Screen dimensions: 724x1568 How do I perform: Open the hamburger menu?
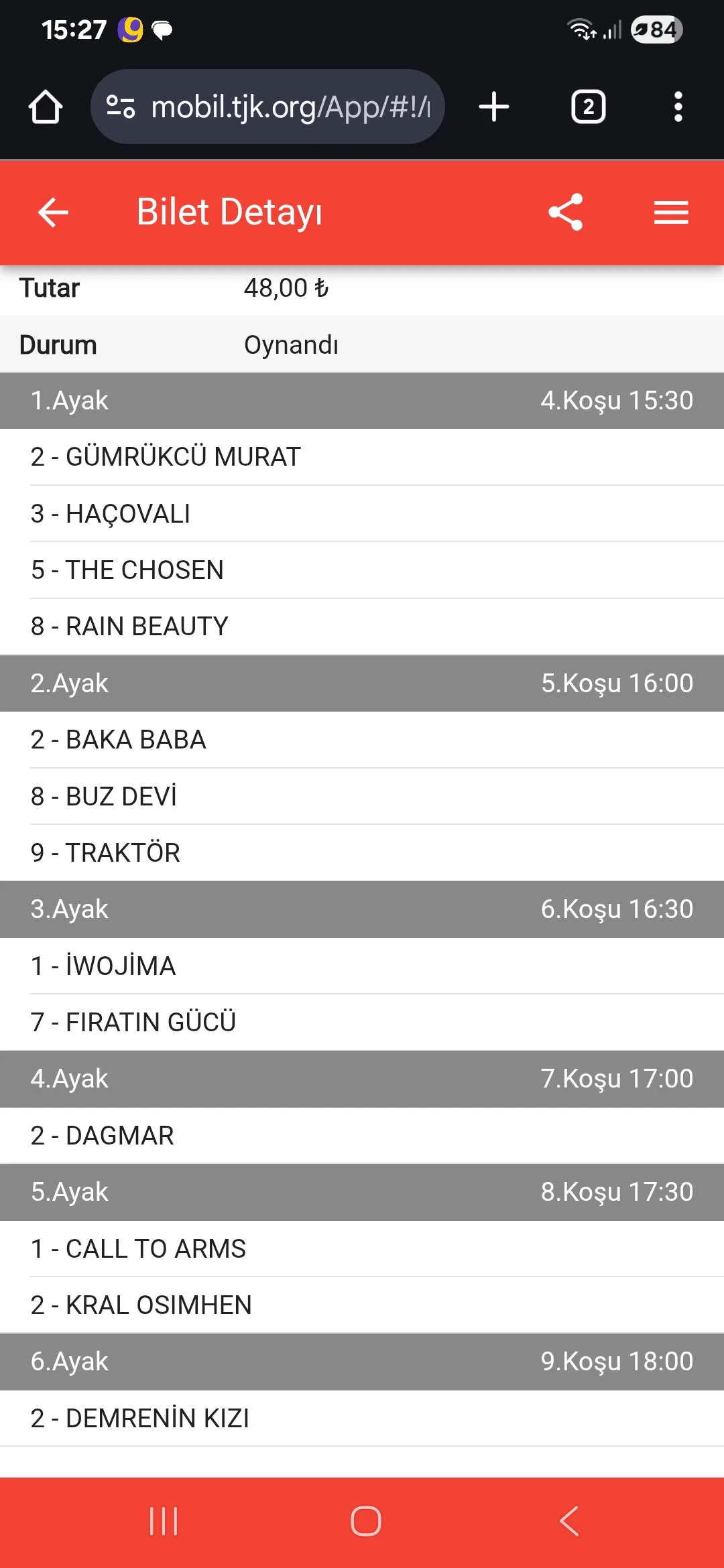(671, 212)
